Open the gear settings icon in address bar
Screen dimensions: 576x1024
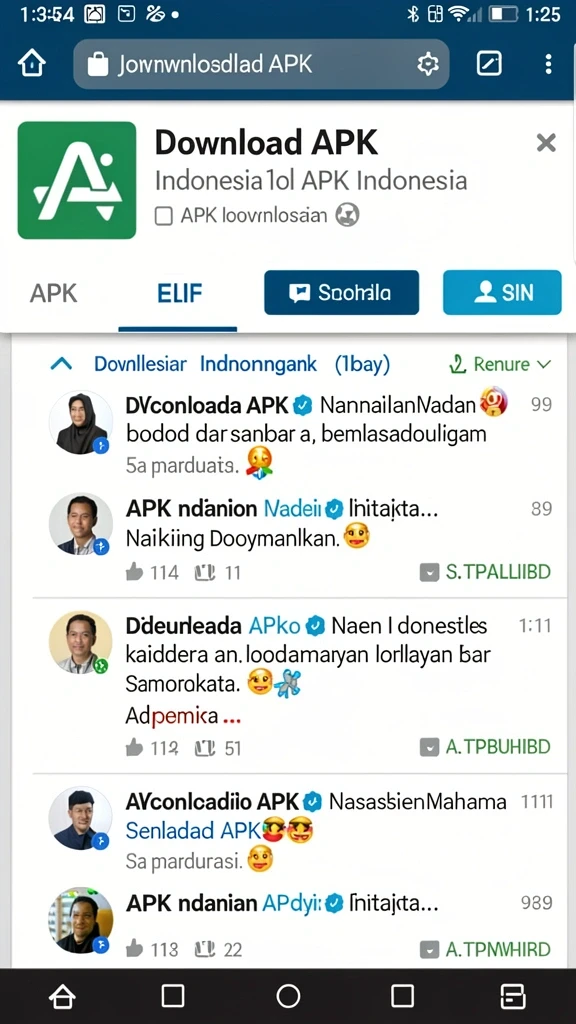[x=427, y=64]
